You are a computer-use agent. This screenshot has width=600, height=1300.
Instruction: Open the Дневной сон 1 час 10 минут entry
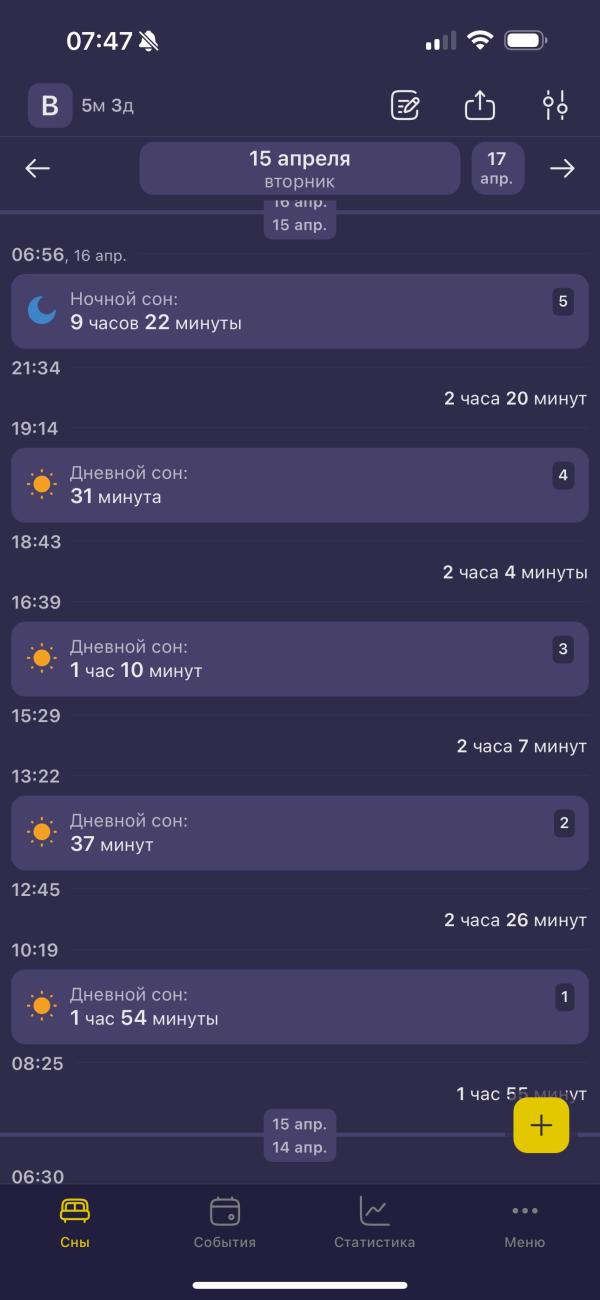299,659
